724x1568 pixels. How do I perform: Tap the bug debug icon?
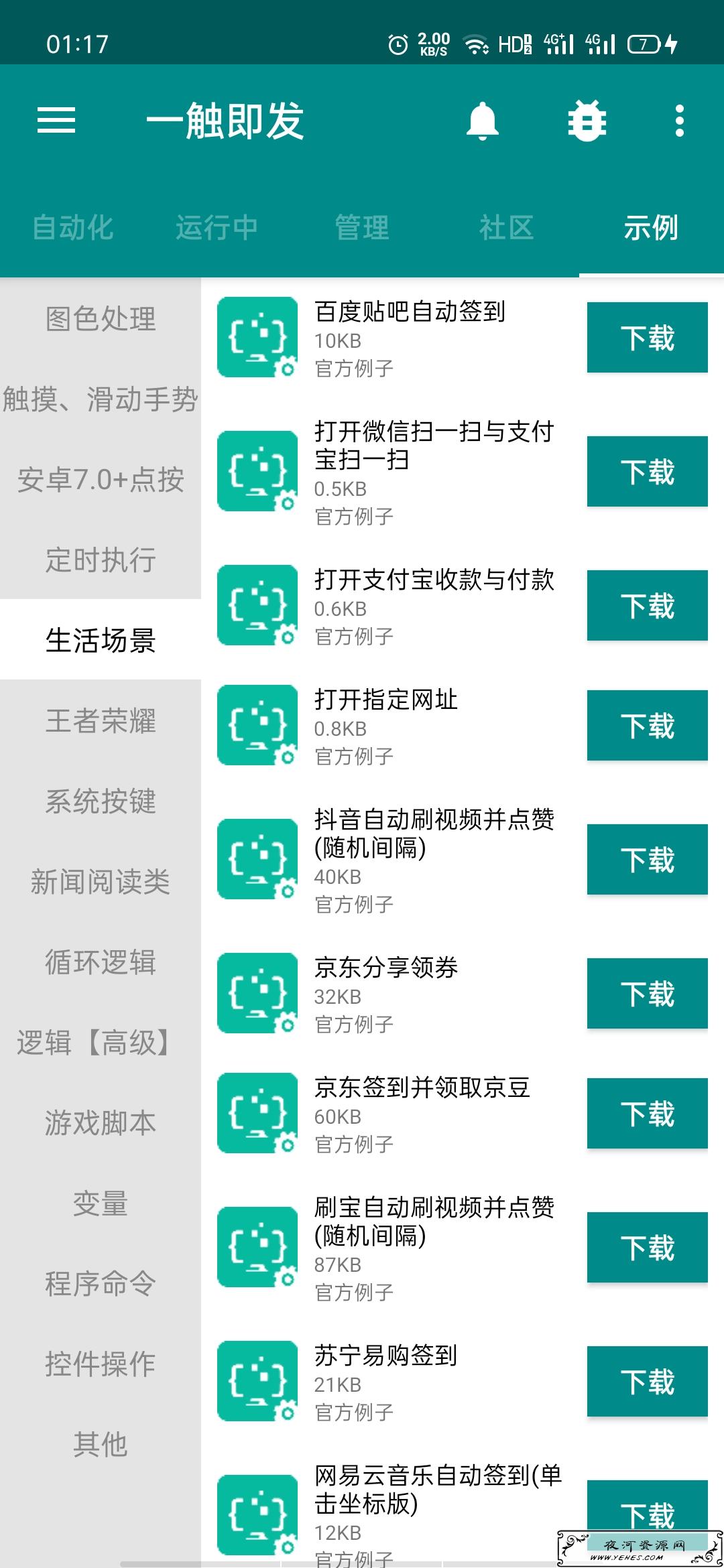pyautogui.click(x=587, y=121)
